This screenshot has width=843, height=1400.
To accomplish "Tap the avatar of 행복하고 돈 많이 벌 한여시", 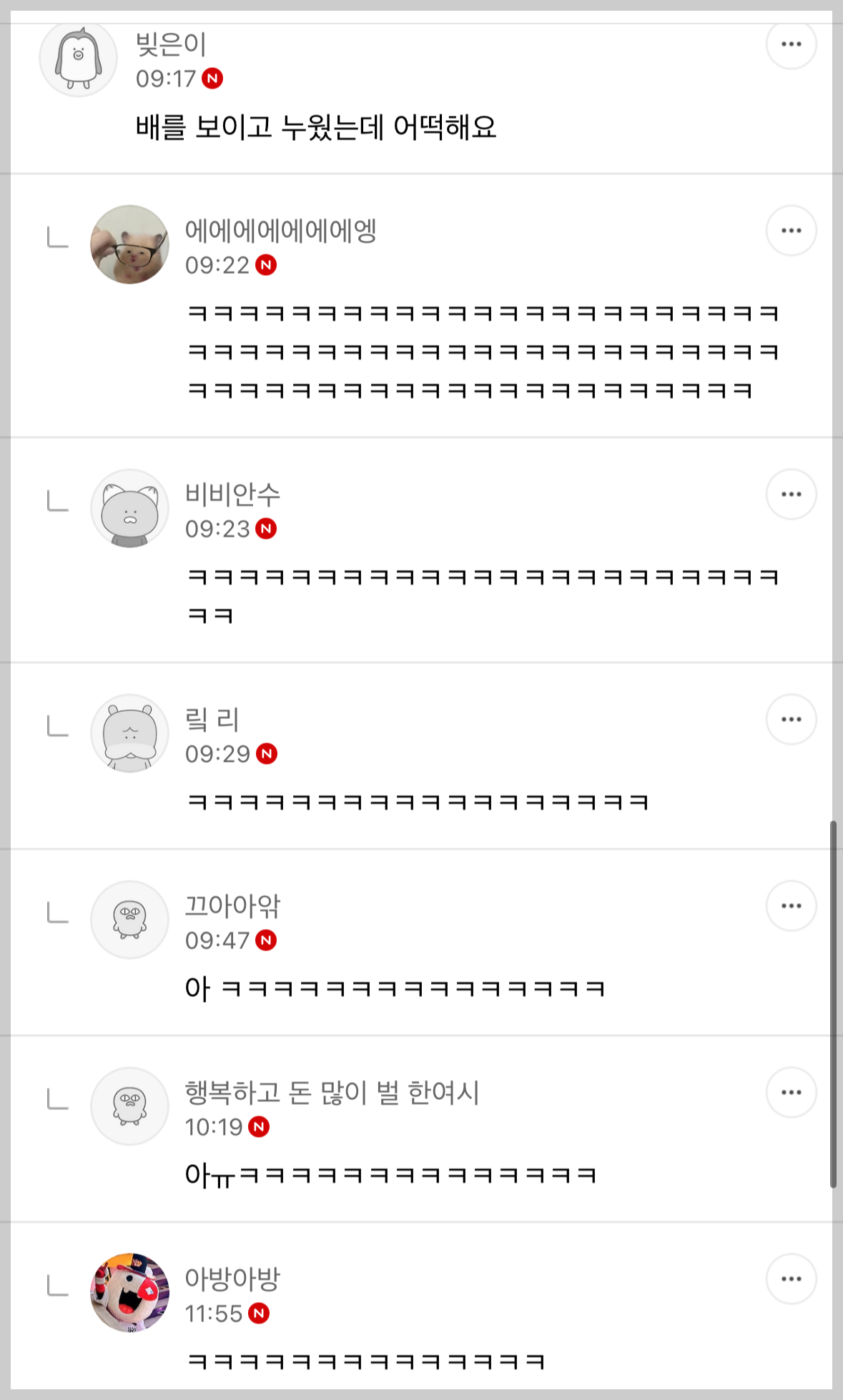I will coord(129,1107).
